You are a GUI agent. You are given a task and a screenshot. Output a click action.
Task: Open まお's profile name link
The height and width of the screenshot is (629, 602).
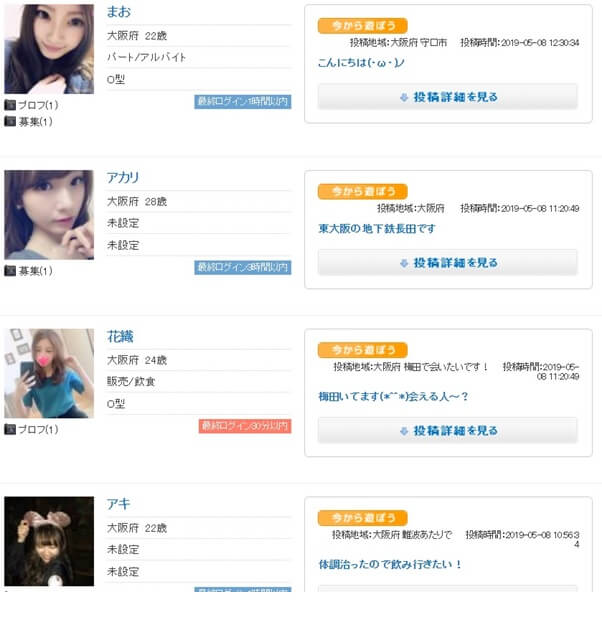click(119, 13)
